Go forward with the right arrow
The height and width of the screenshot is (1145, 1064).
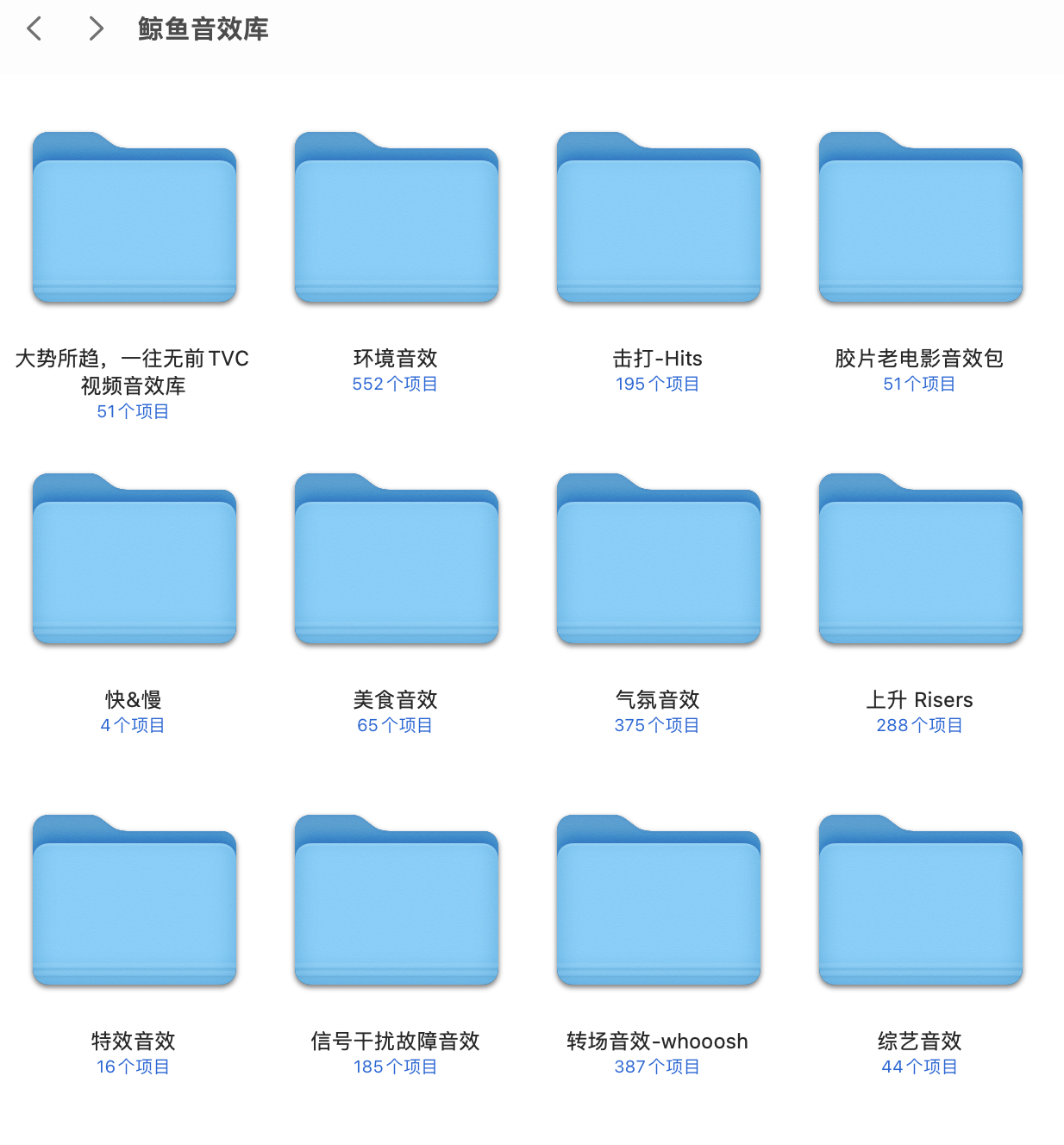(x=96, y=29)
